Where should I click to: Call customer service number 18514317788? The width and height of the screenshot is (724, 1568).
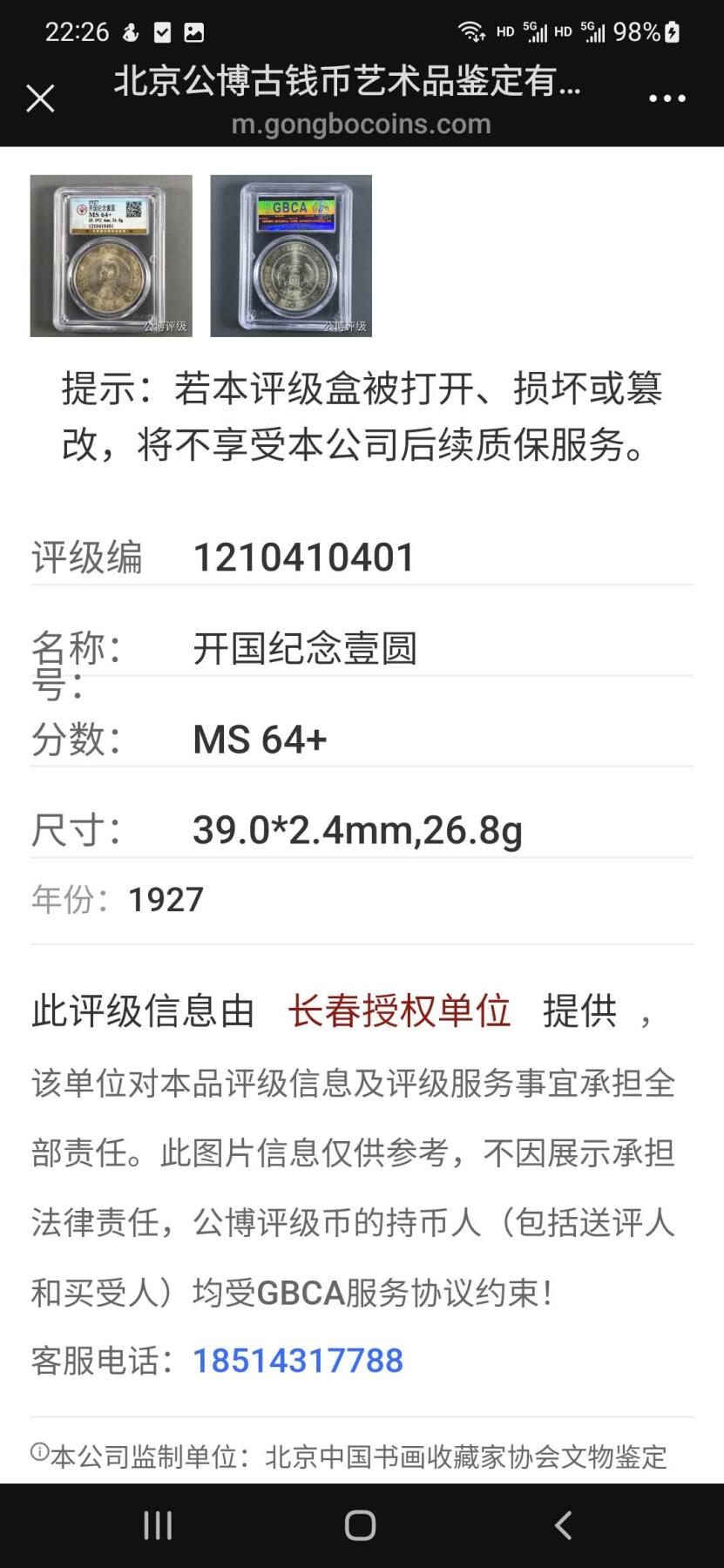[x=298, y=1361]
